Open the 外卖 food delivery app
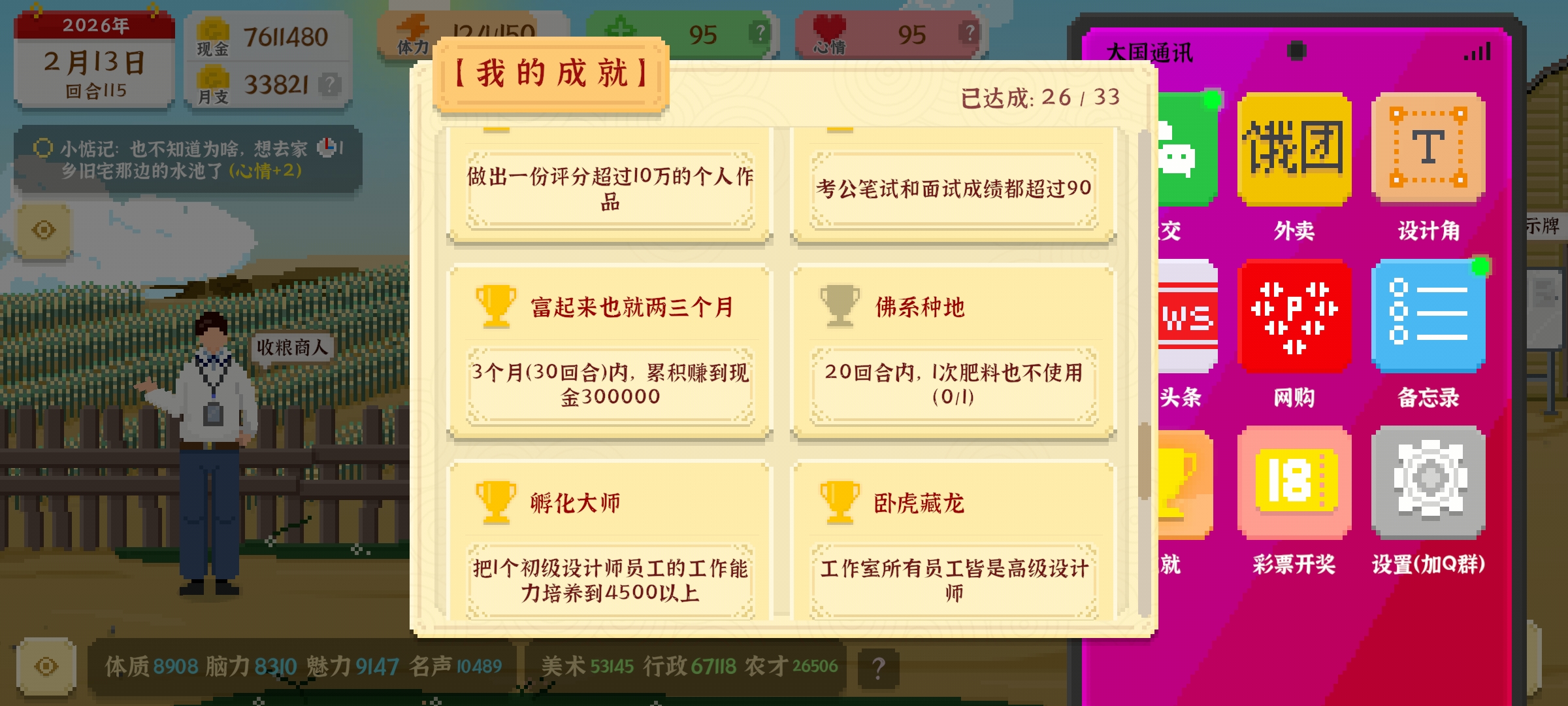The width and height of the screenshot is (1568, 706). coord(1294,150)
